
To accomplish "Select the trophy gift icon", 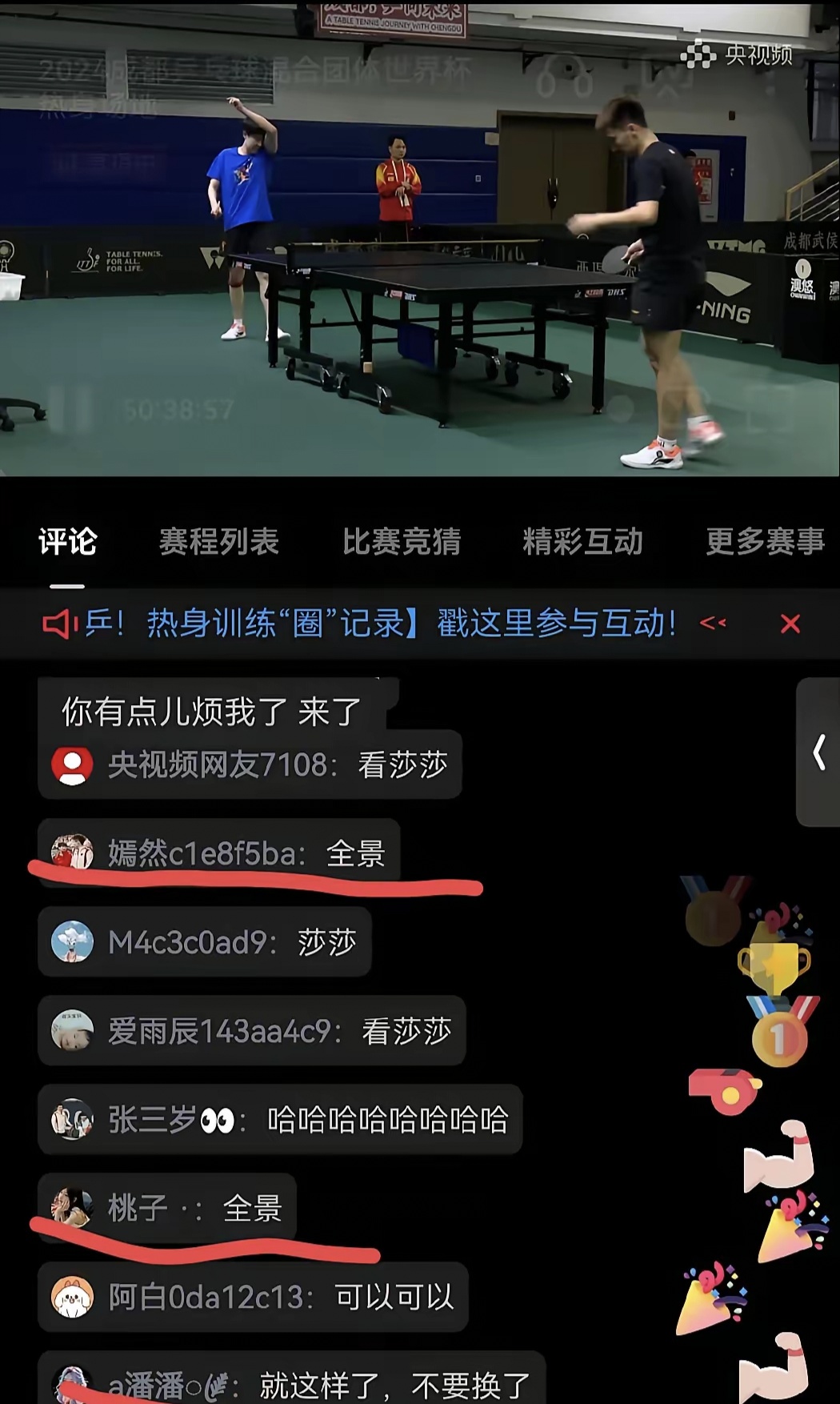I will (x=774, y=965).
